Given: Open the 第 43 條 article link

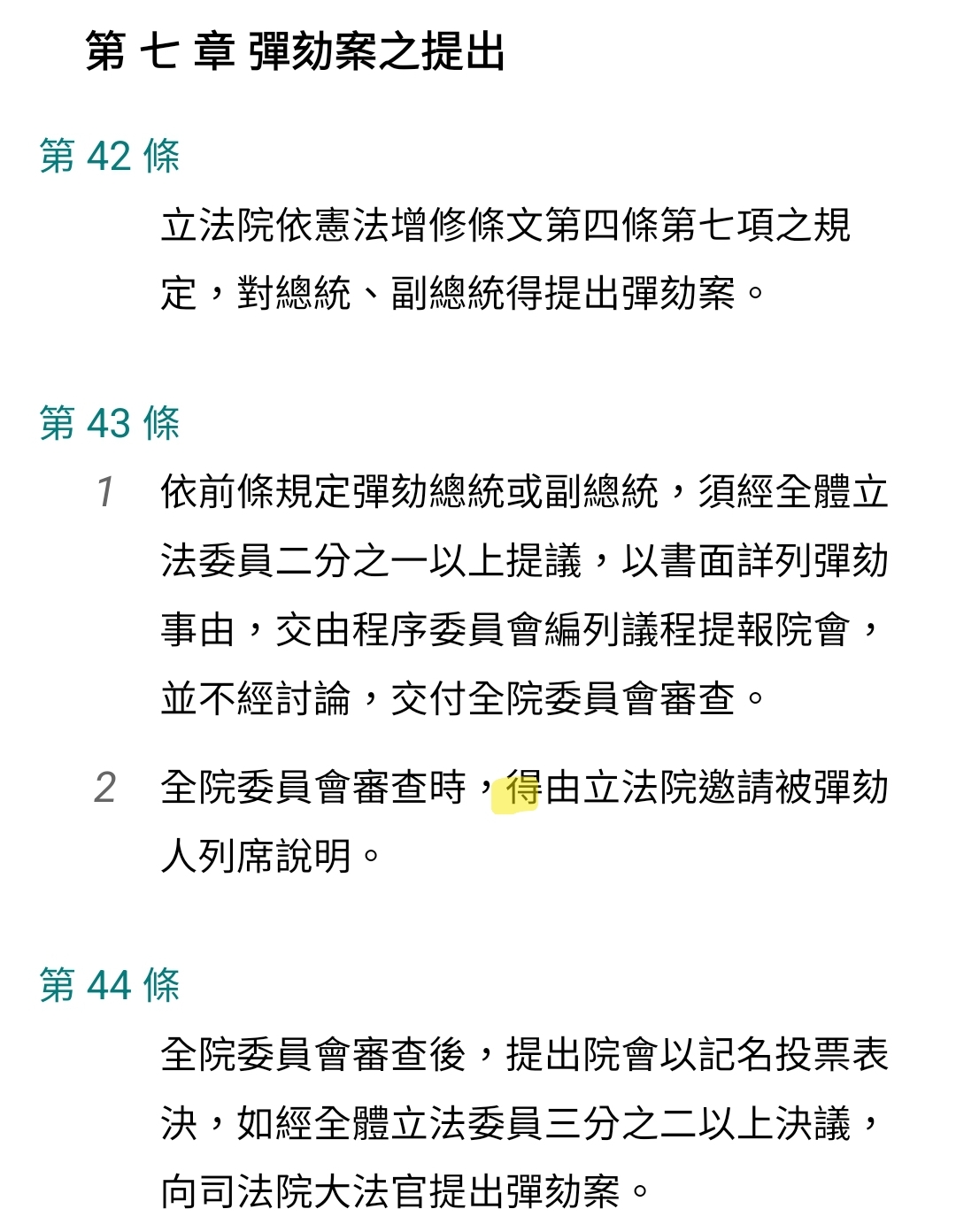Looking at the screenshot, I should pyautogui.click(x=110, y=423).
